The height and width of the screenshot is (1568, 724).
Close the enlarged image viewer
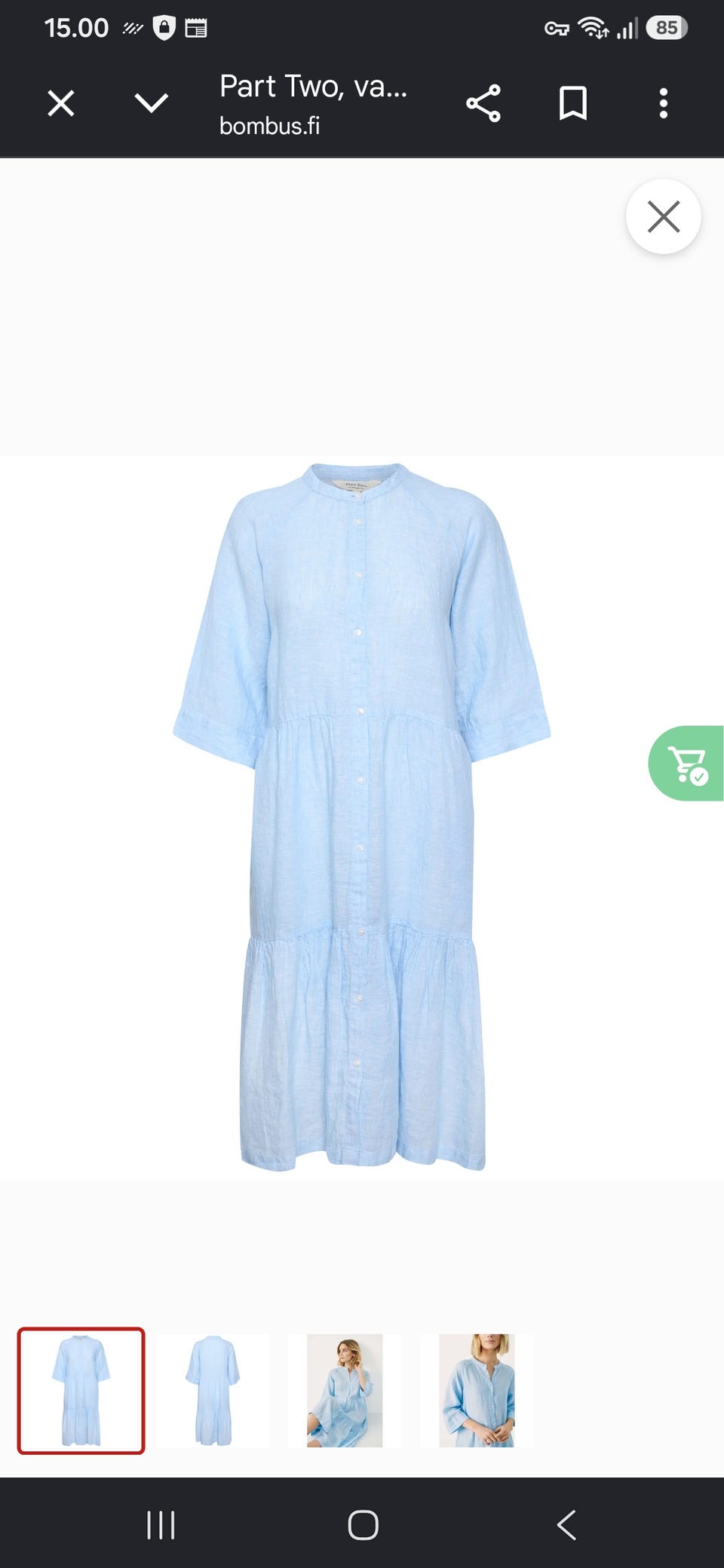[664, 217]
